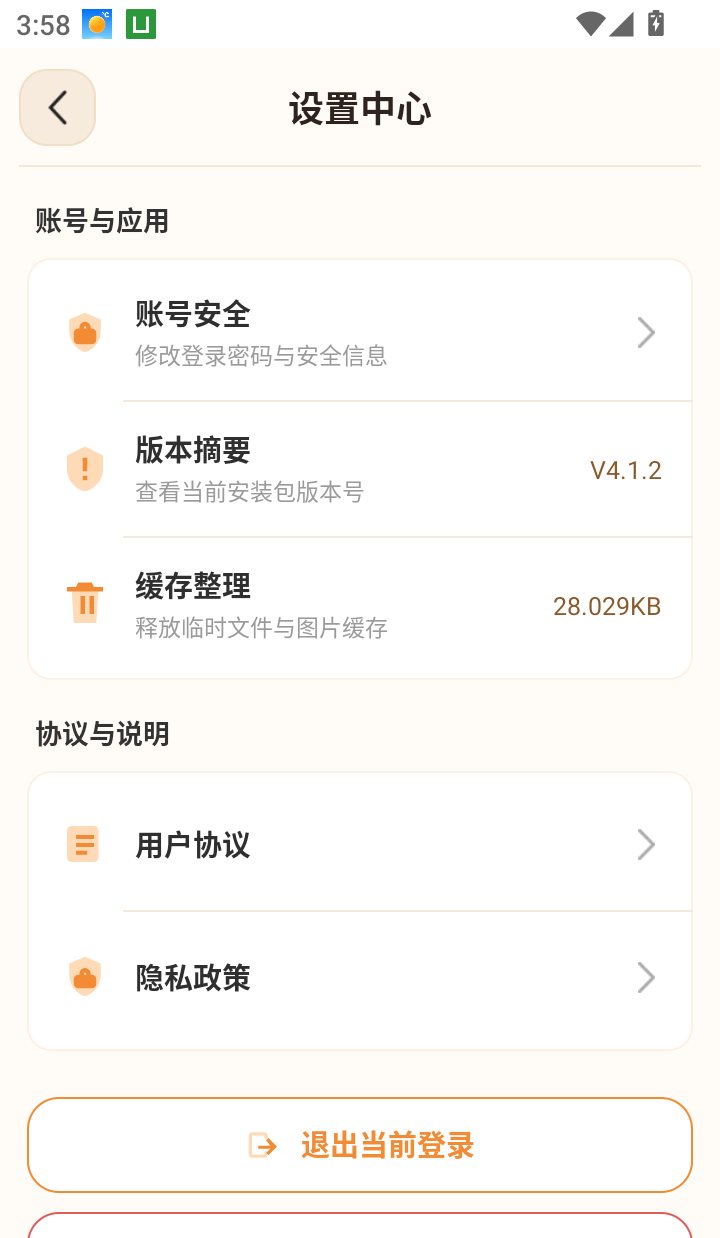This screenshot has height=1238, width=720.
Task: Tap the cache size 28.029KB label
Action: pos(606,606)
